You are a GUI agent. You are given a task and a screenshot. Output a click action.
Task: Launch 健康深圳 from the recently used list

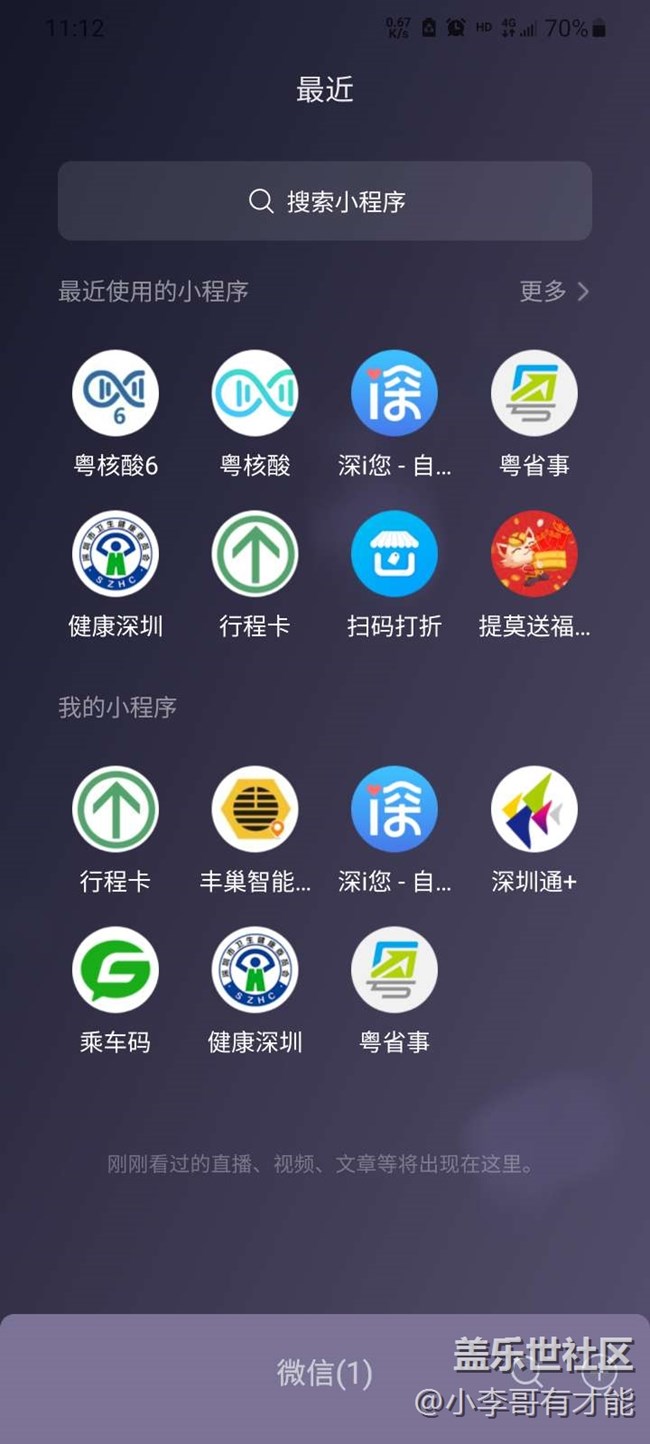115,554
